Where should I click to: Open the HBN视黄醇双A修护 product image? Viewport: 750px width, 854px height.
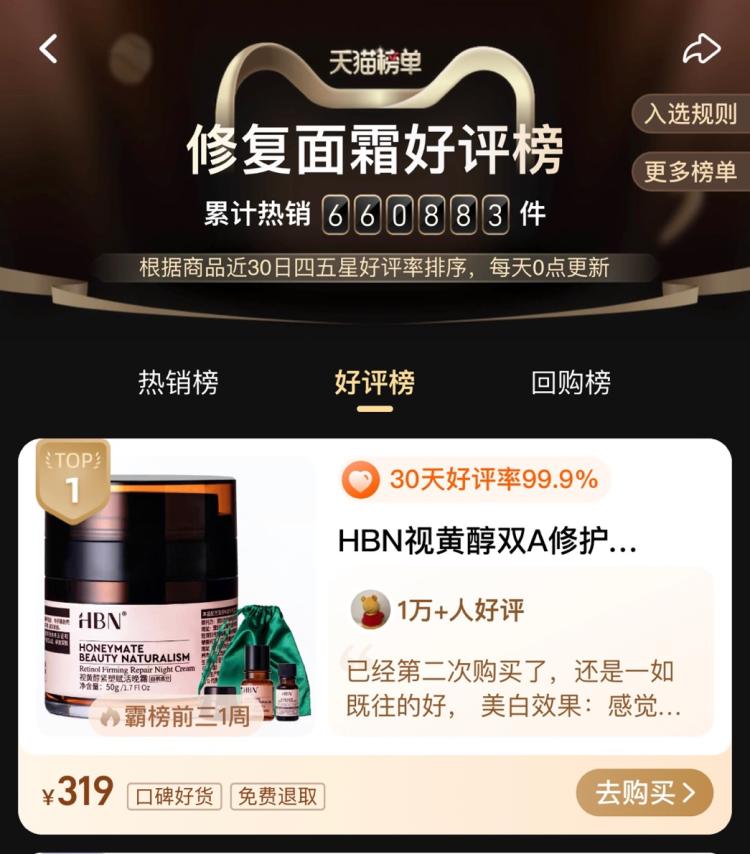coord(175,597)
